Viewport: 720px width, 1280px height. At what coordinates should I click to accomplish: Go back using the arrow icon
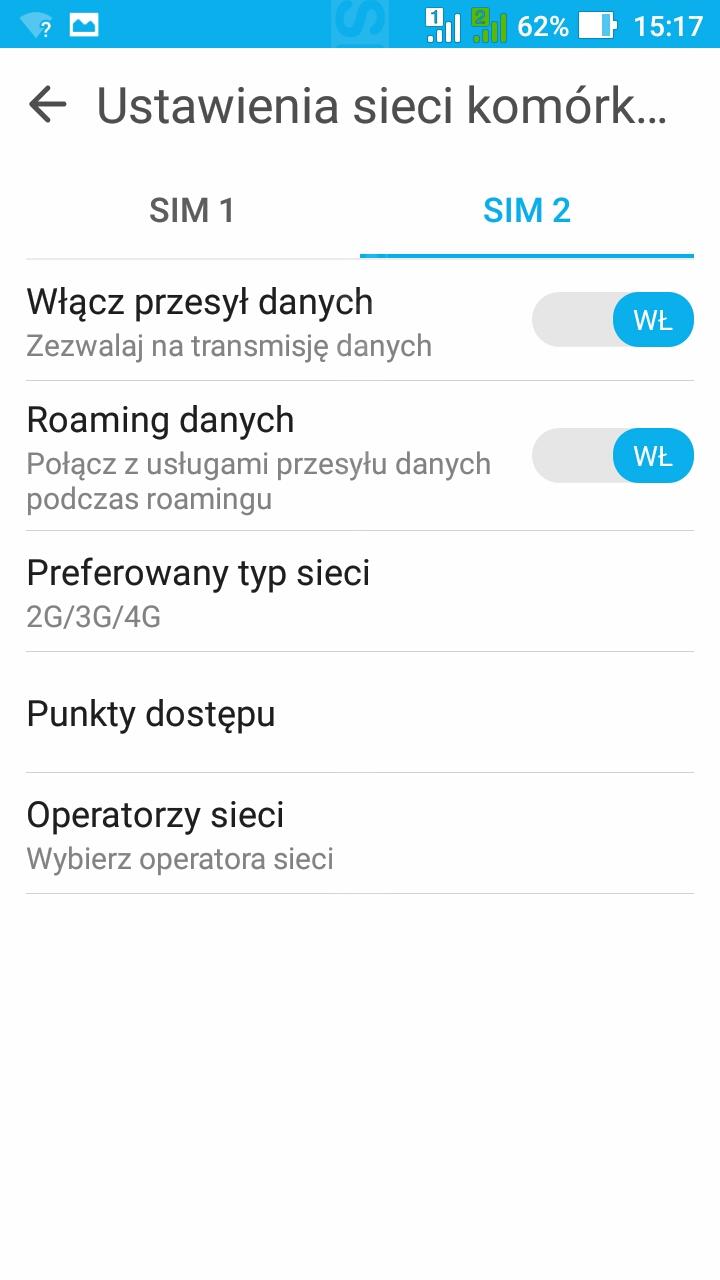[x=47, y=105]
